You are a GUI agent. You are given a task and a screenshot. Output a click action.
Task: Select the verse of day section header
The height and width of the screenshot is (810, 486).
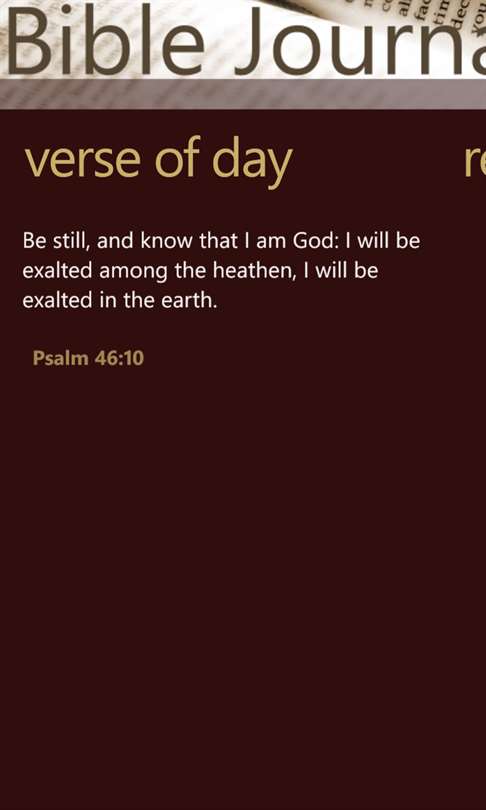click(159, 161)
